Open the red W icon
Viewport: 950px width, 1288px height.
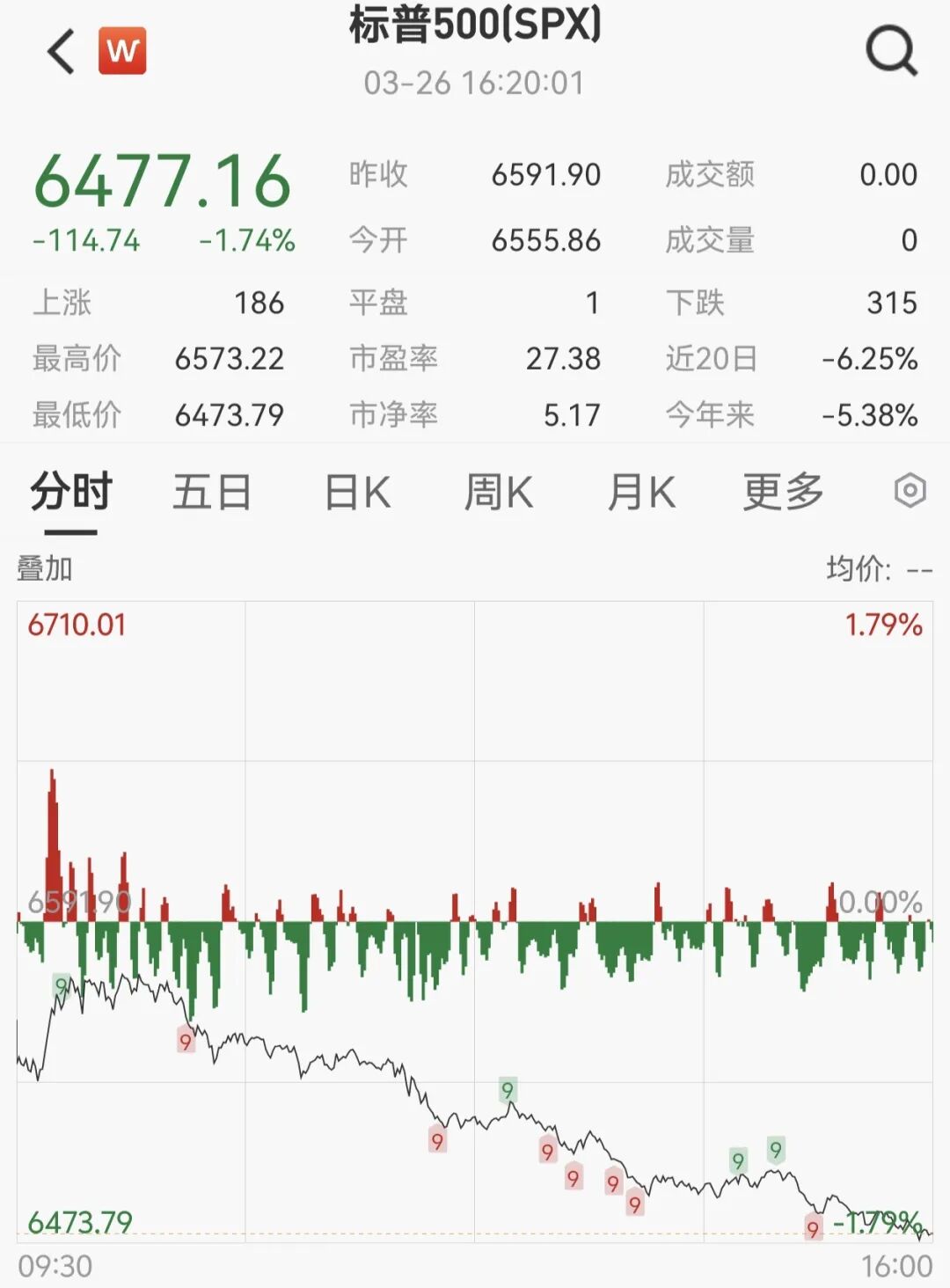(122, 51)
